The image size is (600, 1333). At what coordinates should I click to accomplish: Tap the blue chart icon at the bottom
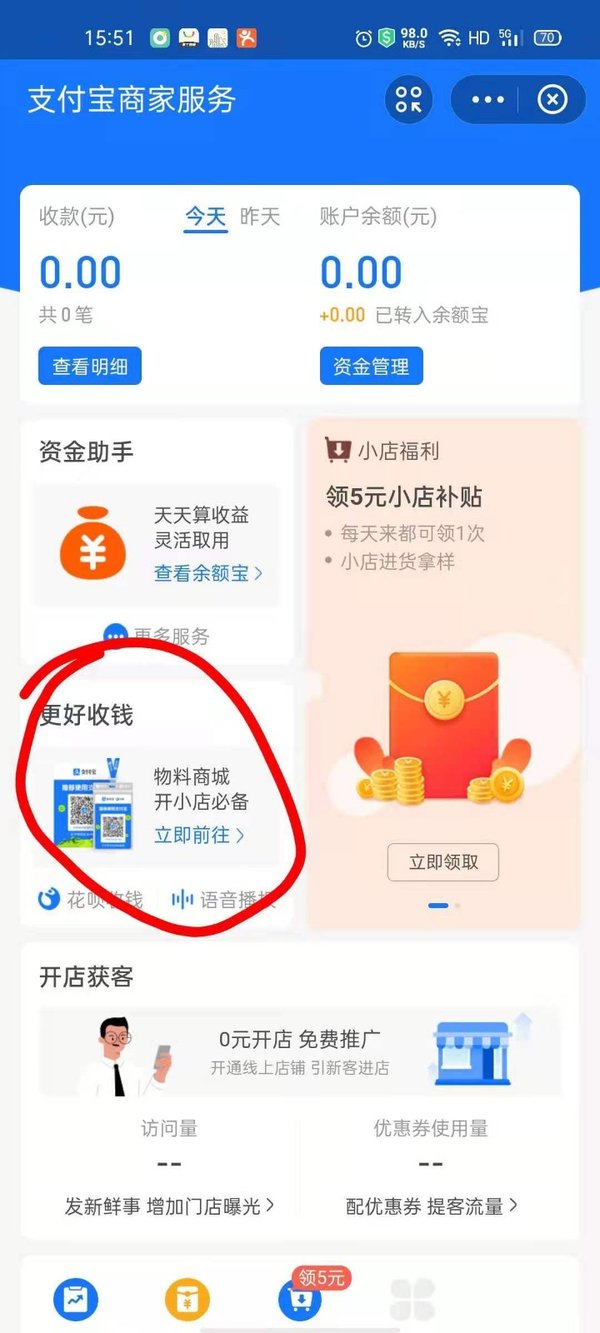click(75, 1300)
